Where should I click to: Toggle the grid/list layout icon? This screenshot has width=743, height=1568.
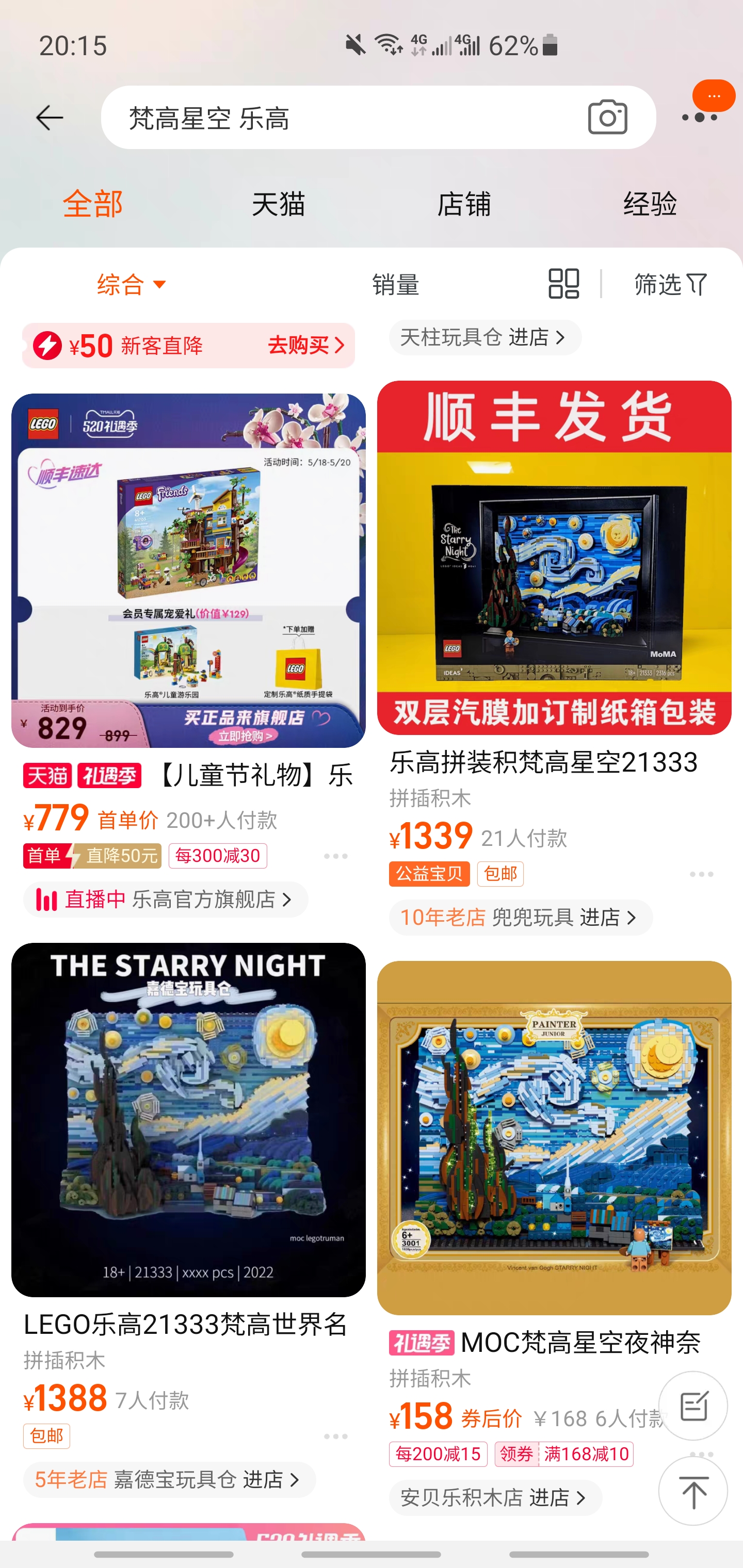point(563,284)
